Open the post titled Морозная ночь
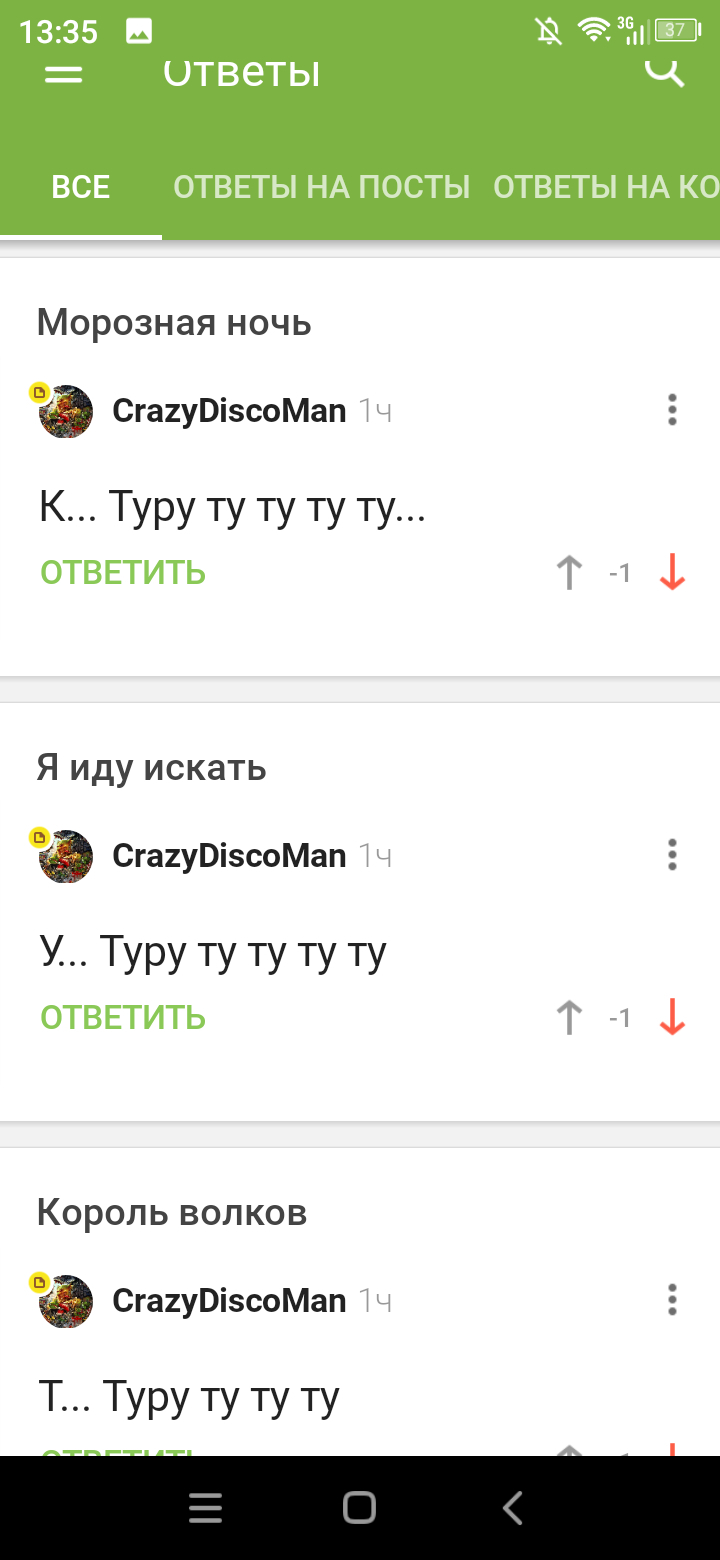 tap(174, 323)
